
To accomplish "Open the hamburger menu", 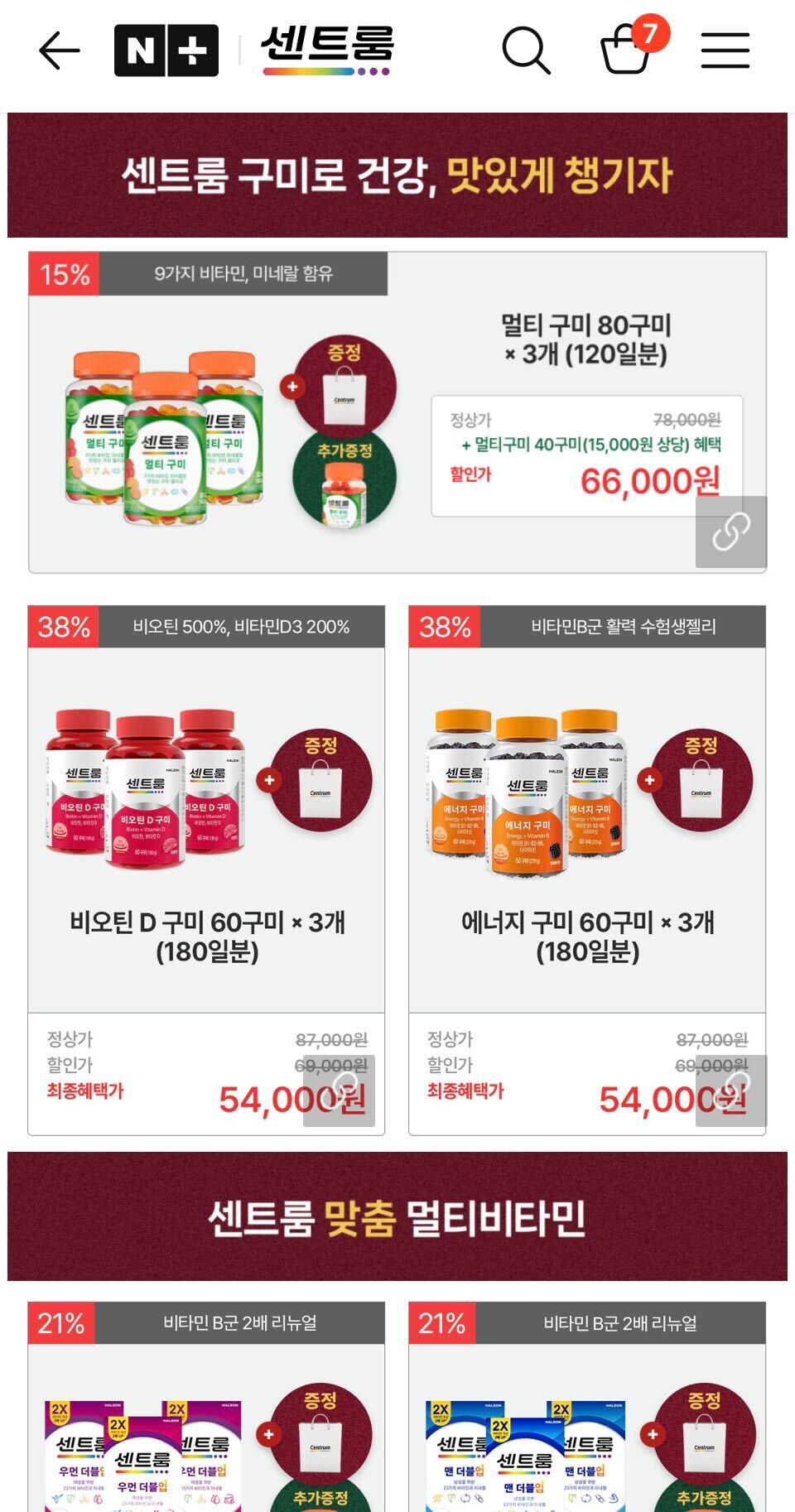I will [x=725, y=51].
